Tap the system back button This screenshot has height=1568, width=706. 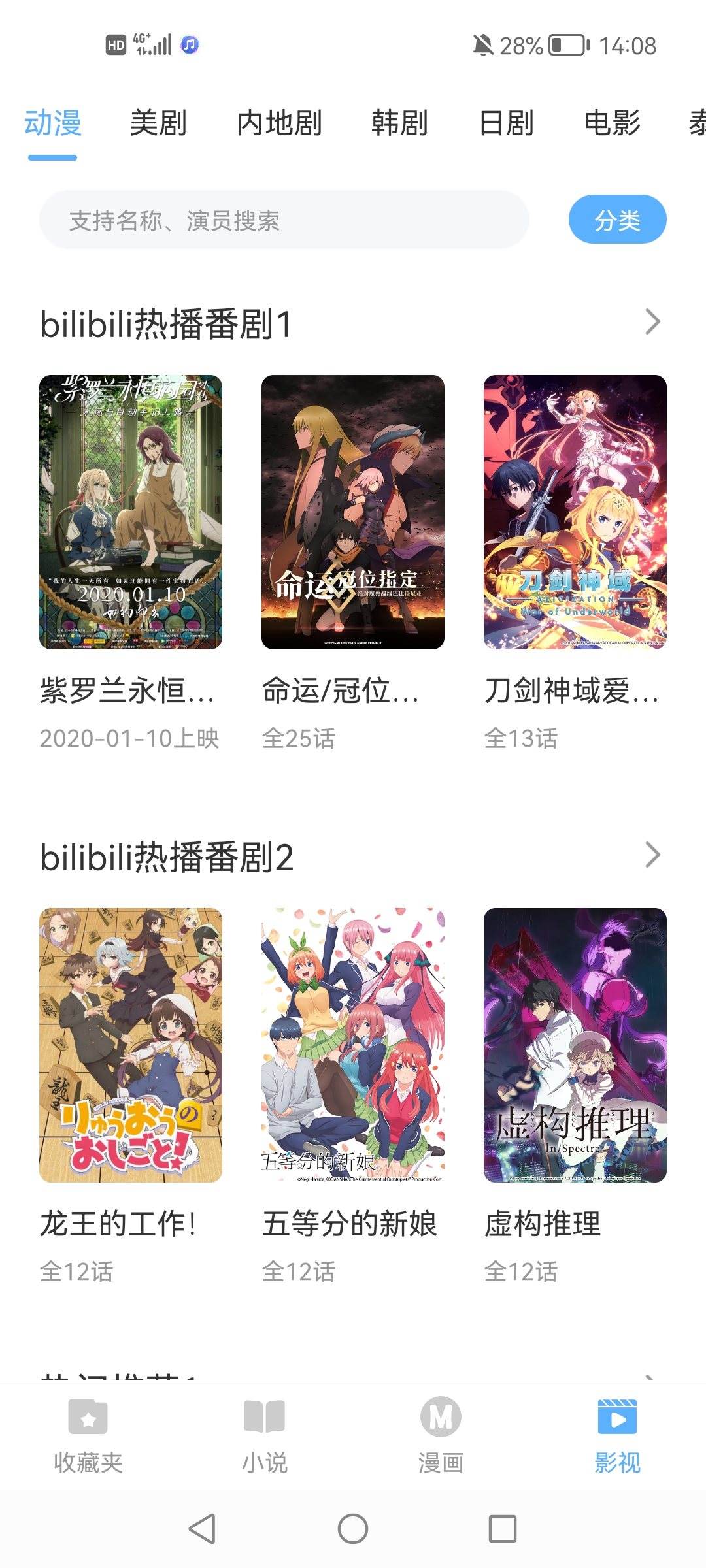[203, 1529]
